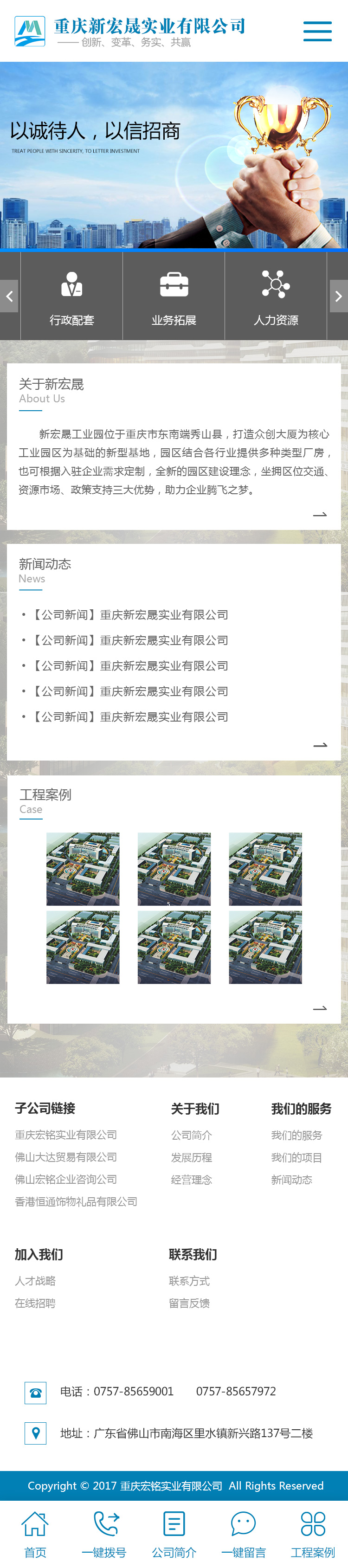Open the hamburger menu

pos(317,31)
